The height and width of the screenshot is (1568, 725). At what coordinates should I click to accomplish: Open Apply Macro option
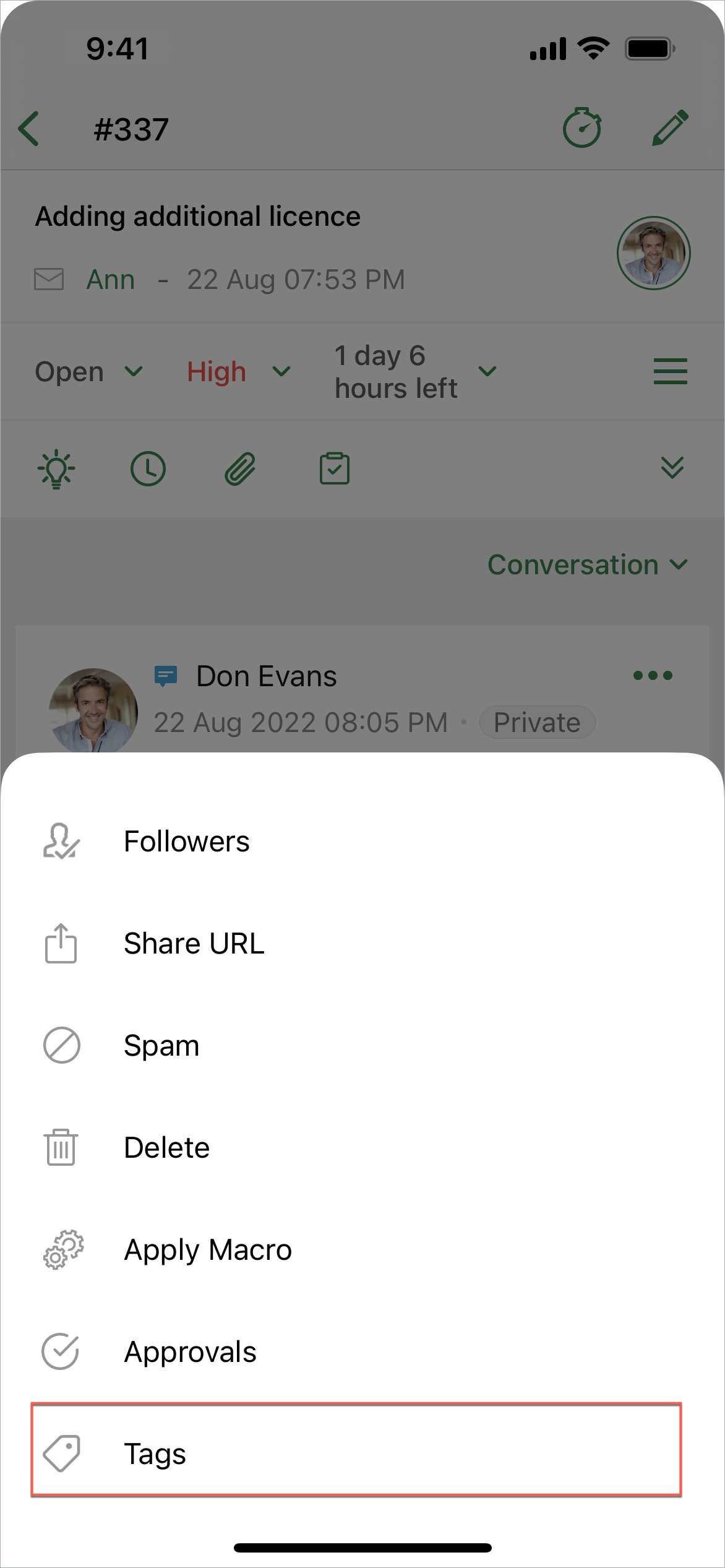207,1250
